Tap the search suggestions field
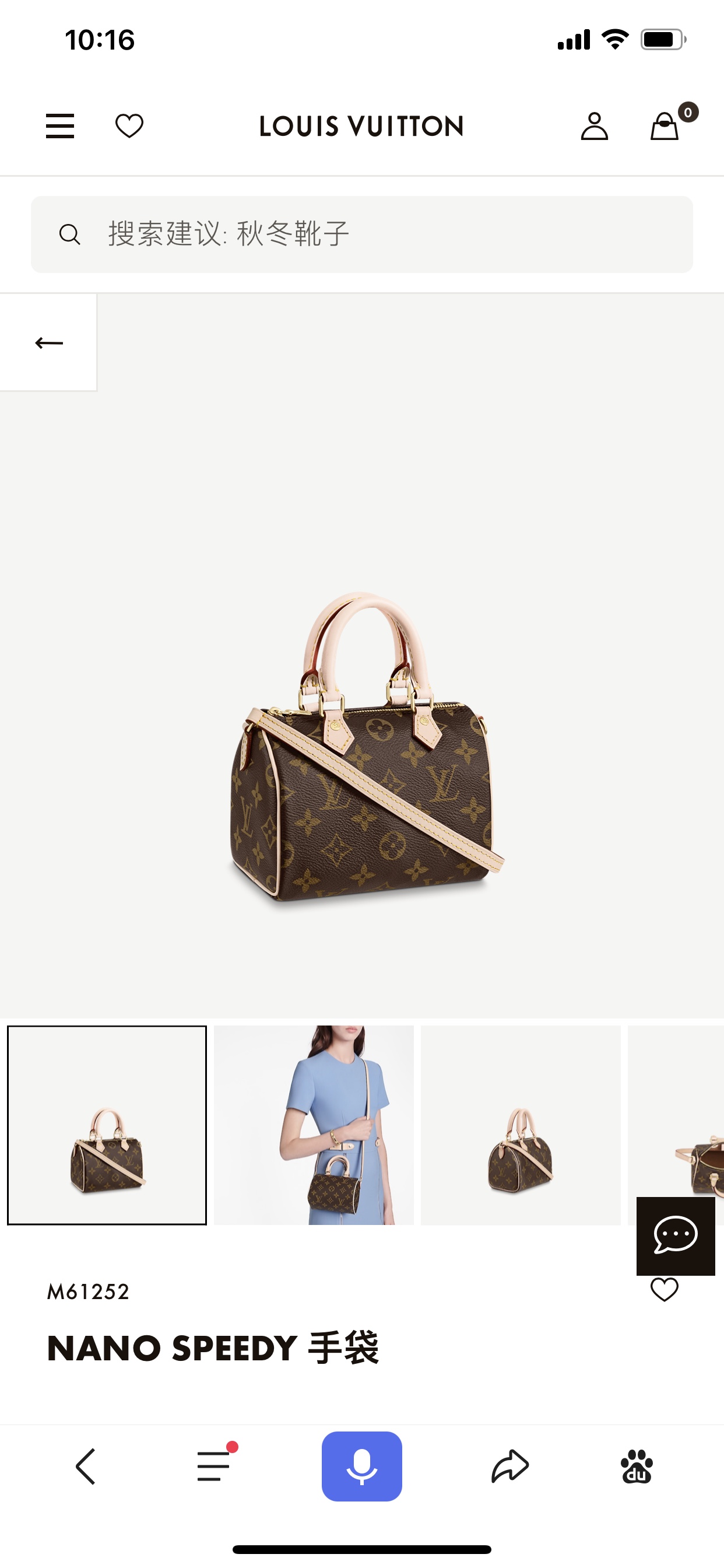 361,235
